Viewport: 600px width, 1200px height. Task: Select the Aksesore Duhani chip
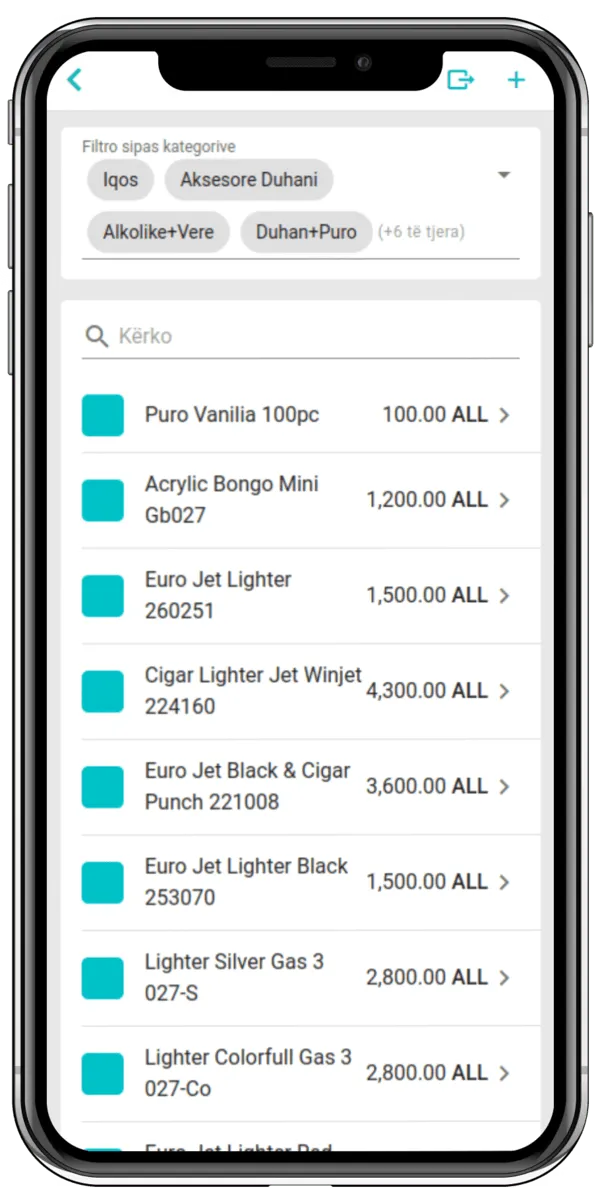coord(249,180)
